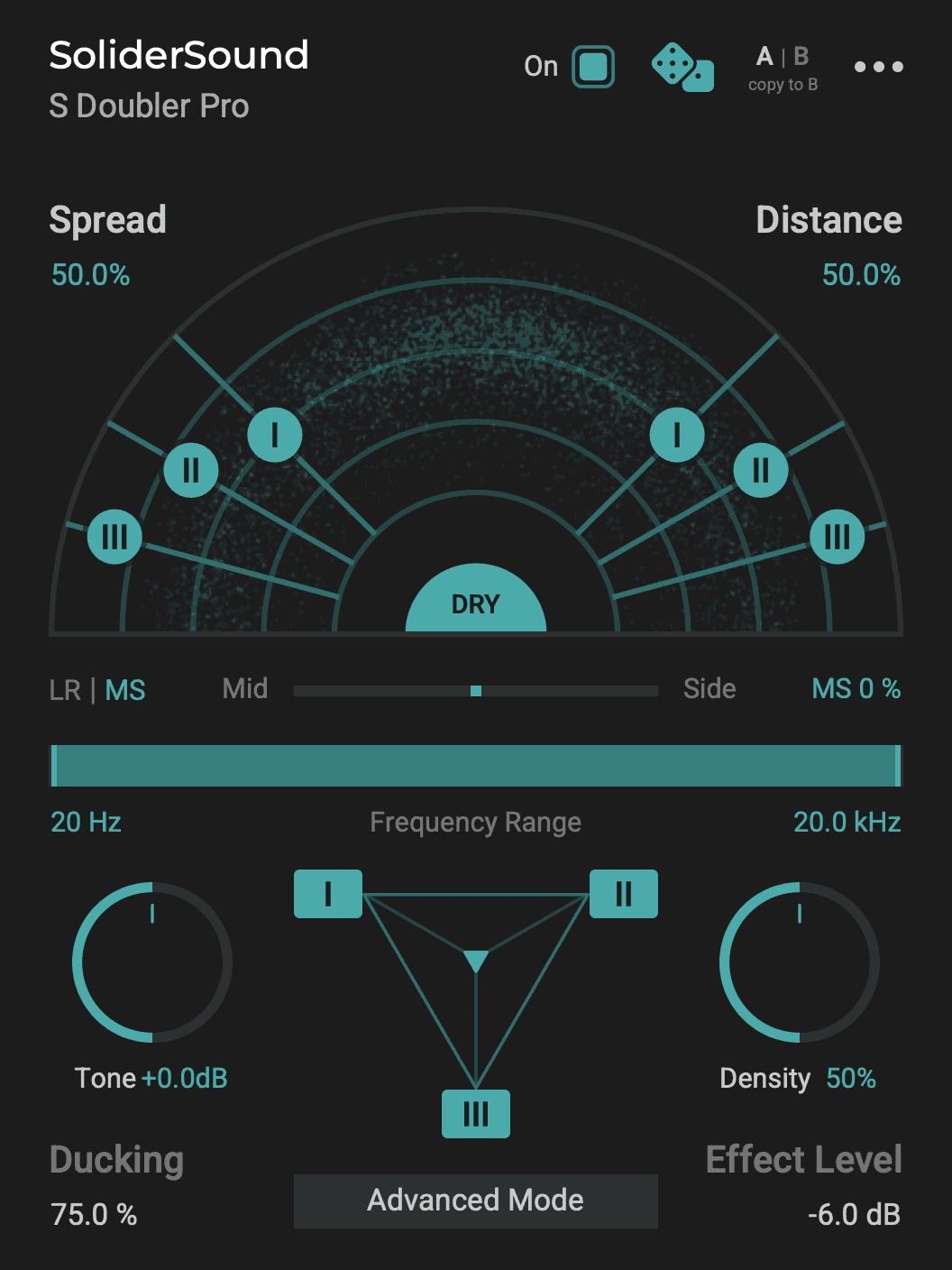The image size is (952, 1270).
Task: Tap the Frequency Range bar
Action: tap(476, 766)
